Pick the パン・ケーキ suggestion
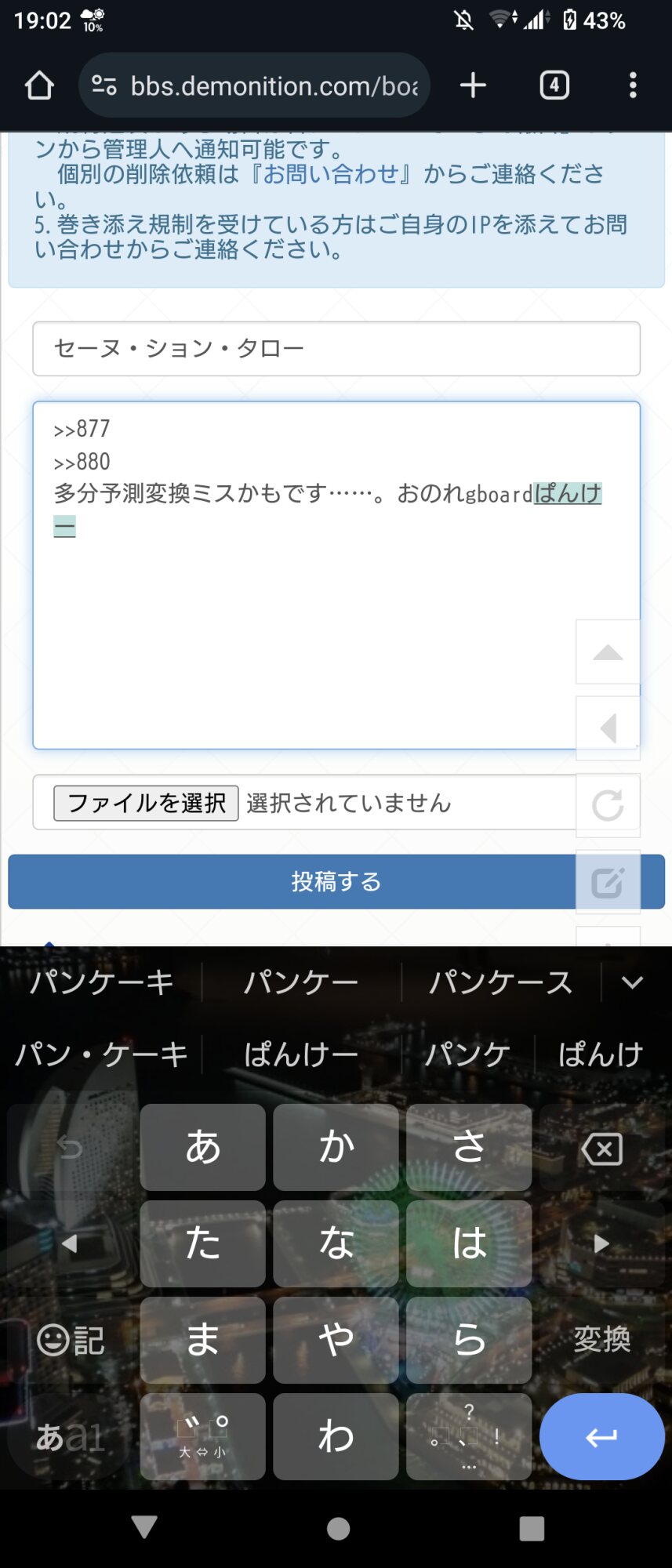Screen dimensions: 672x1568 102,1054
